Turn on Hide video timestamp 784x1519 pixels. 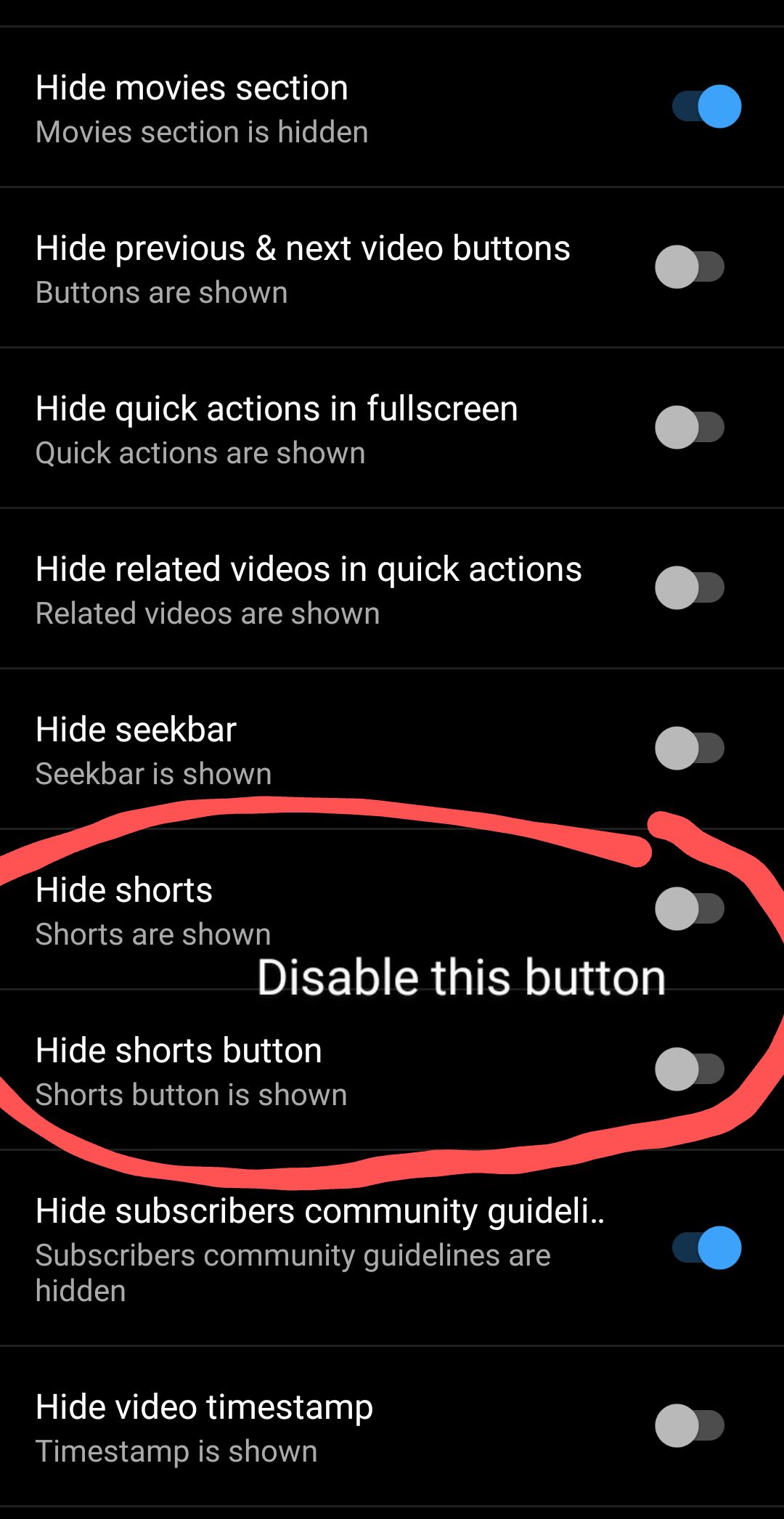pos(690,1426)
